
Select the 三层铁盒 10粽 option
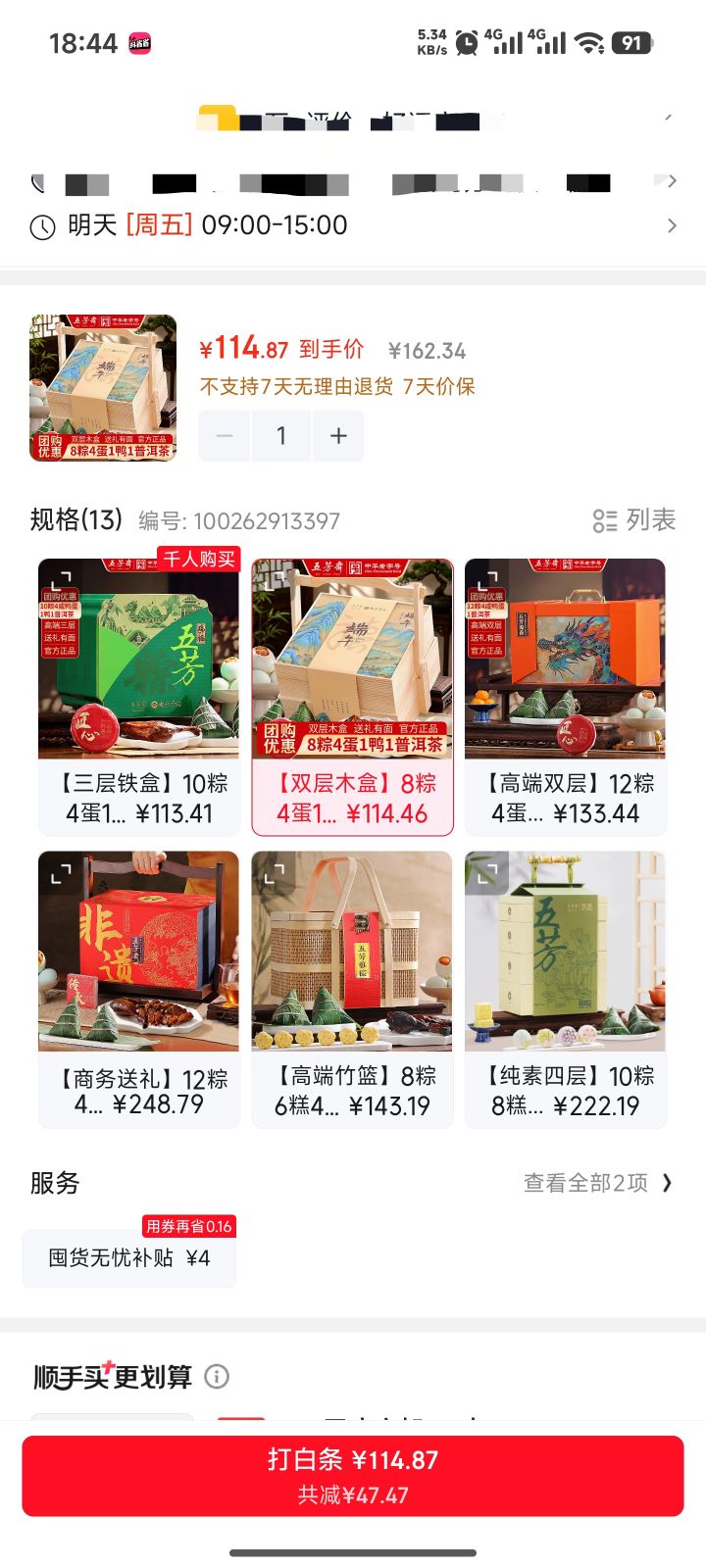pyautogui.click(x=138, y=697)
